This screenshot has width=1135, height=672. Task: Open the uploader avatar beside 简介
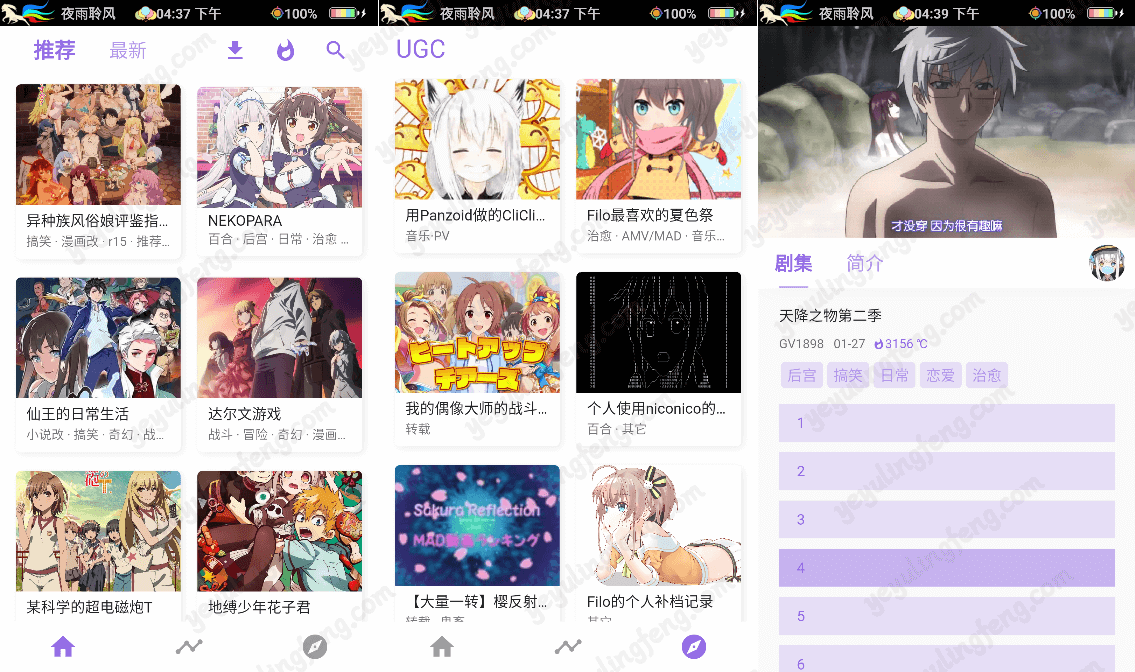point(1107,263)
